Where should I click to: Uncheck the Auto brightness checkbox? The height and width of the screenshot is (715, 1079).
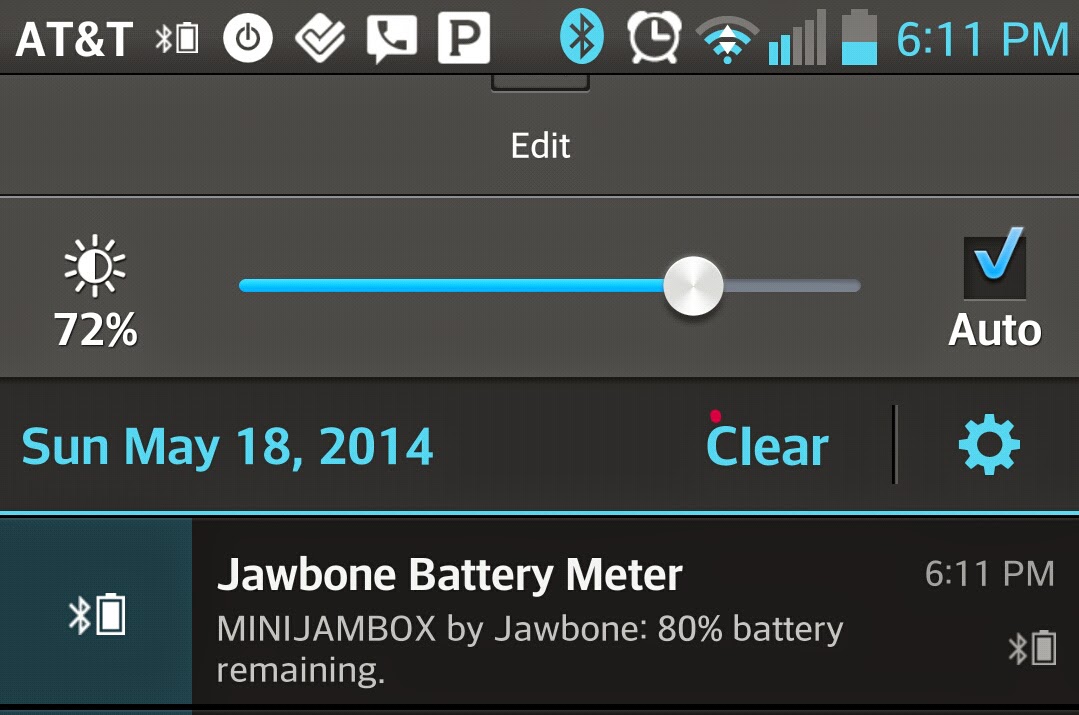pyautogui.click(x=994, y=264)
